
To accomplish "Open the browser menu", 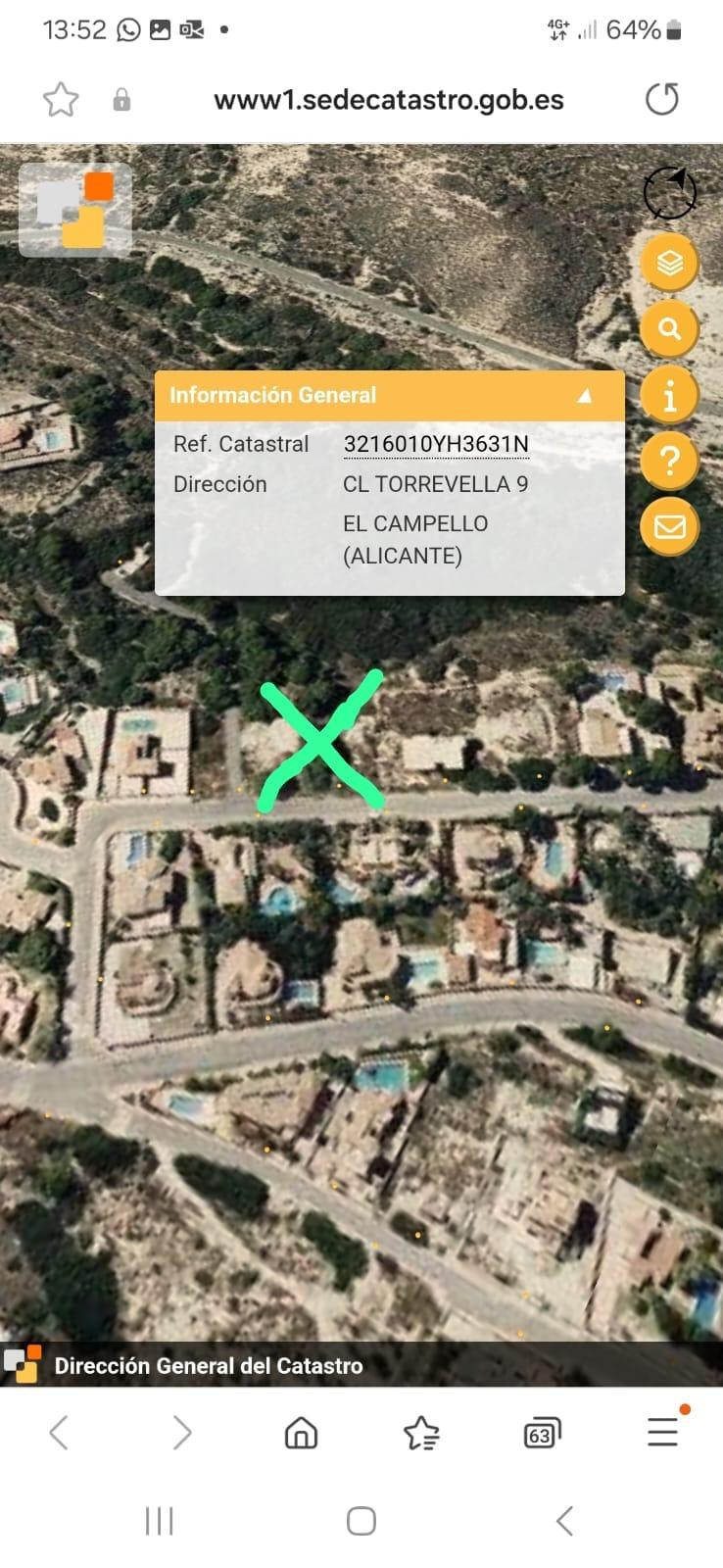I will coord(661,1433).
